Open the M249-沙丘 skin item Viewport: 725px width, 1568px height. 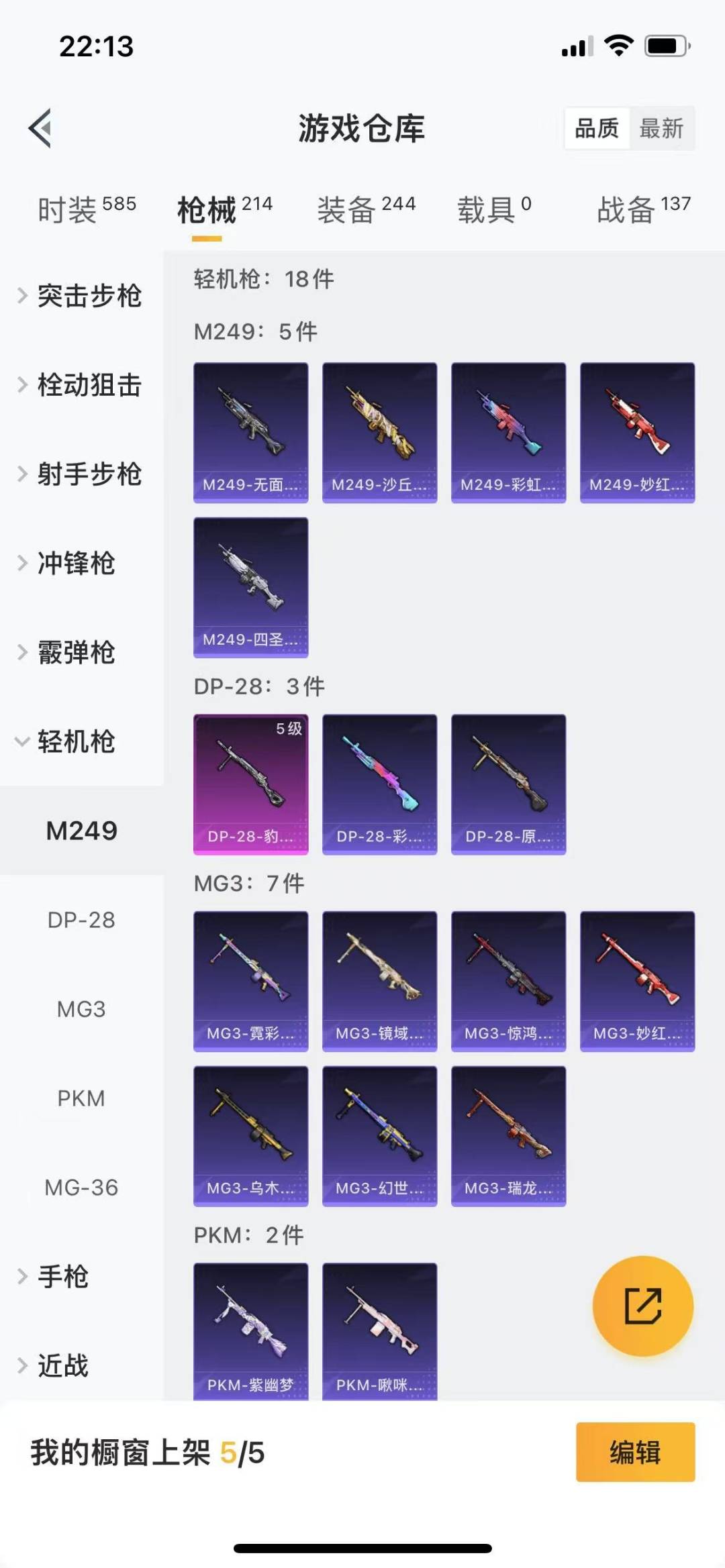[379, 433]
